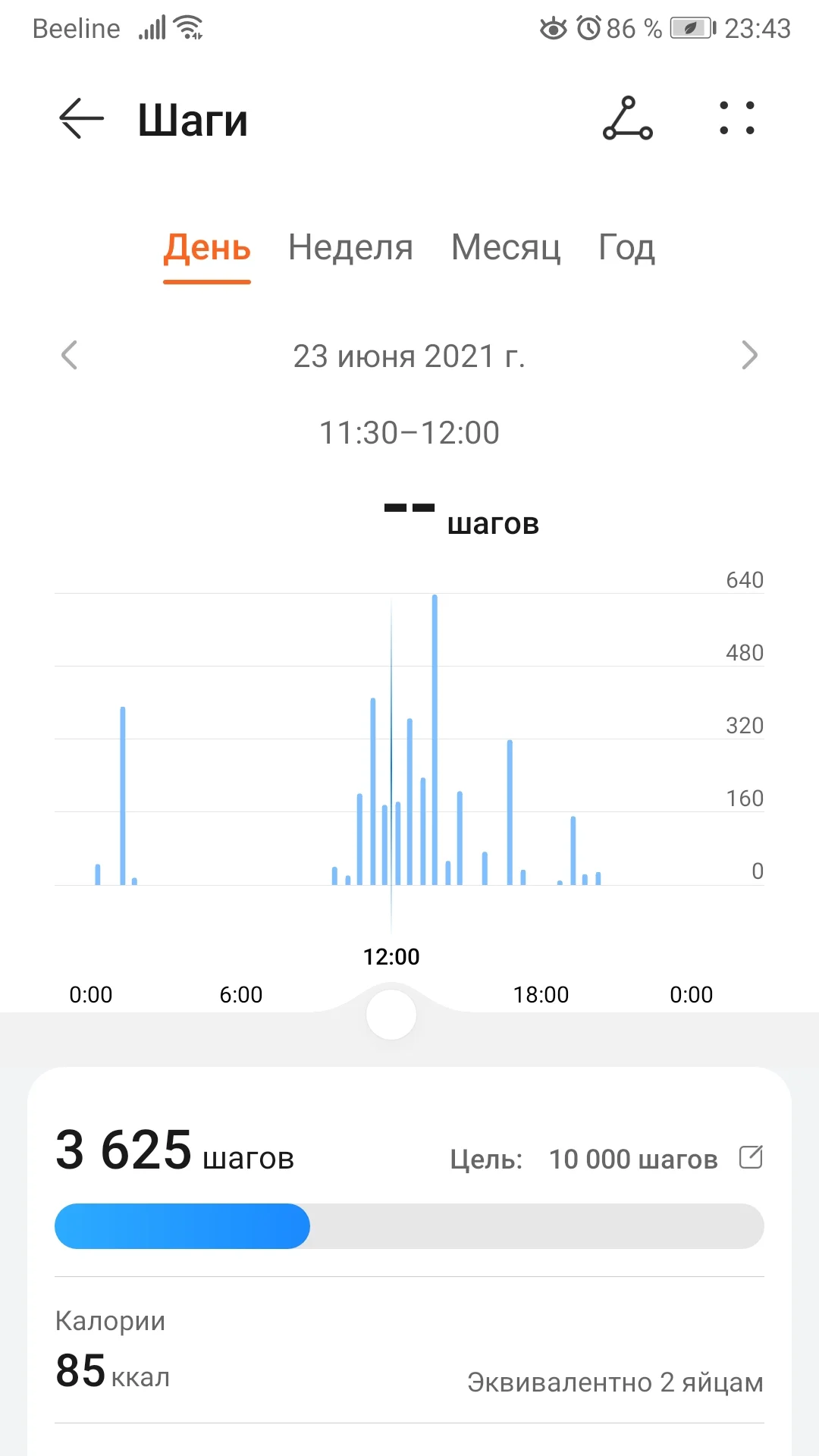Switch to the Неделя tab
This screenshot has width=819, height=1456.
[350, 248]
